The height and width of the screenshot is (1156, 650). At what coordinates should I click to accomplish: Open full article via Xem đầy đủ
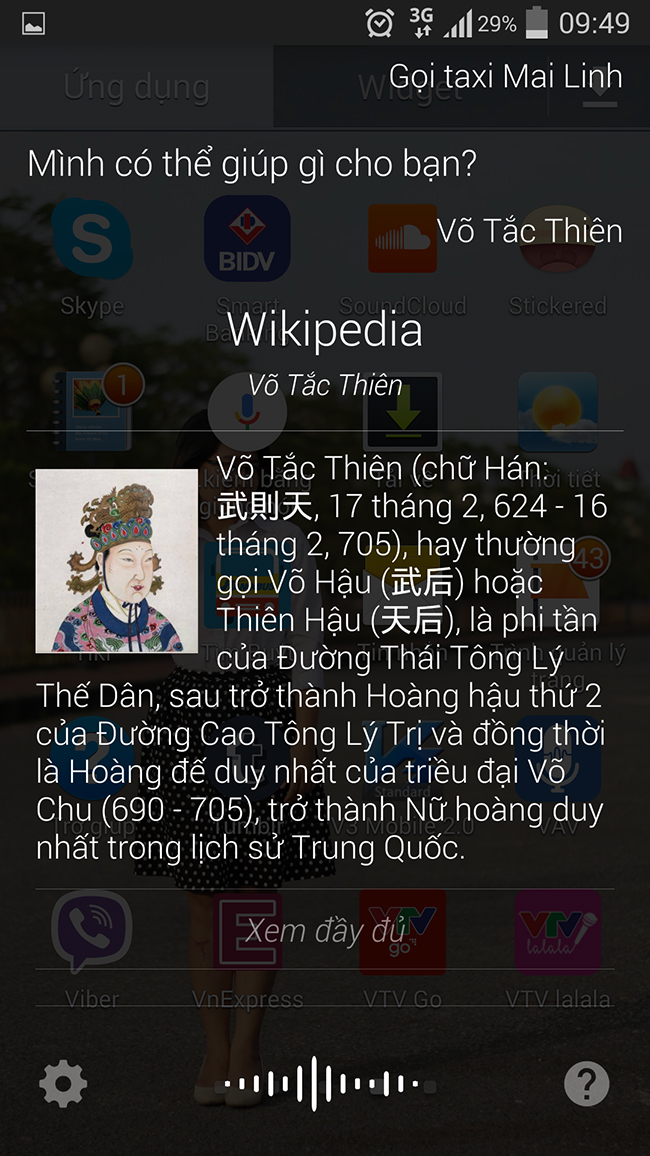[x=325, y=930]
